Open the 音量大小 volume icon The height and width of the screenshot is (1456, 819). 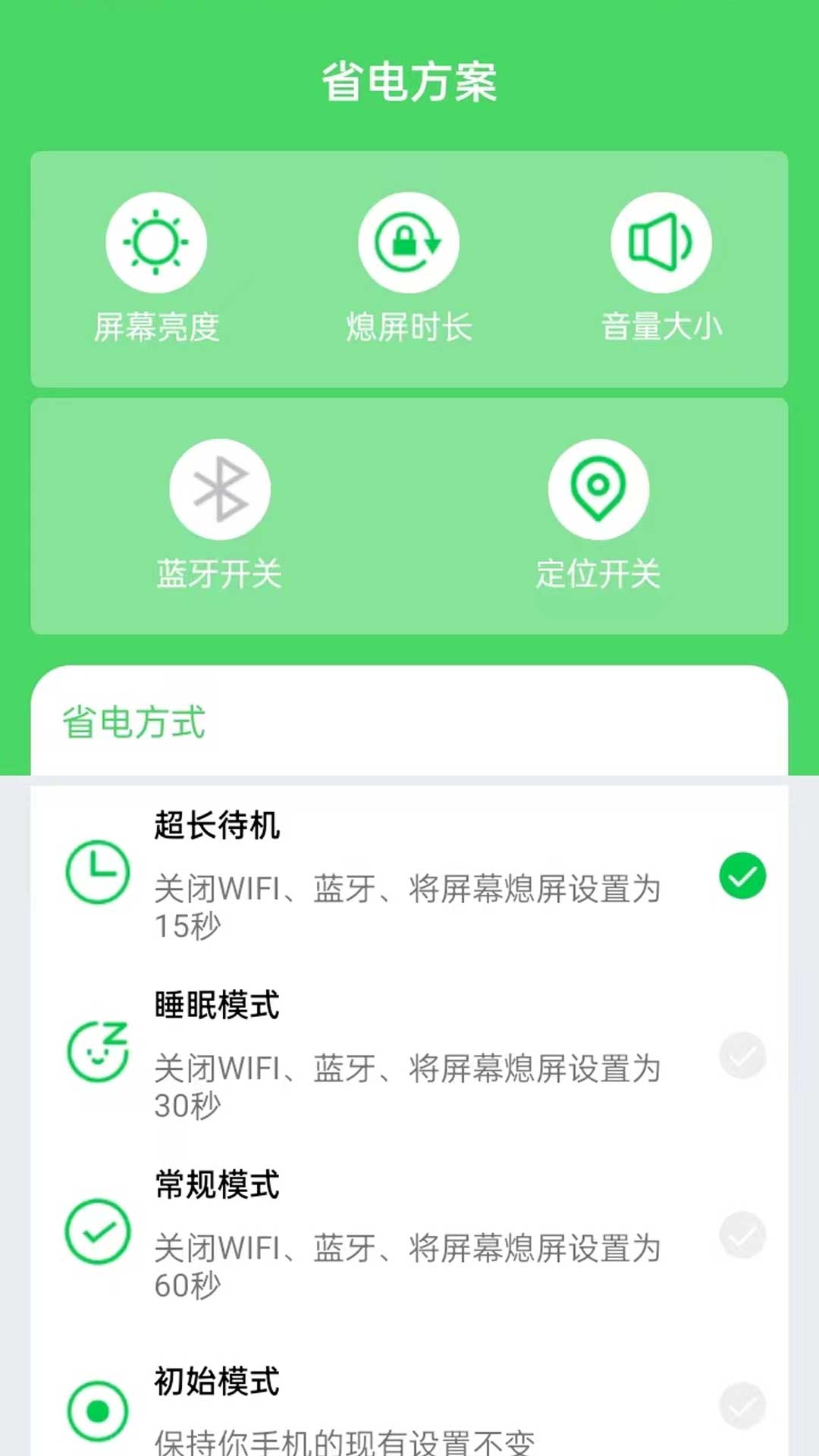(x=662, y=241)
